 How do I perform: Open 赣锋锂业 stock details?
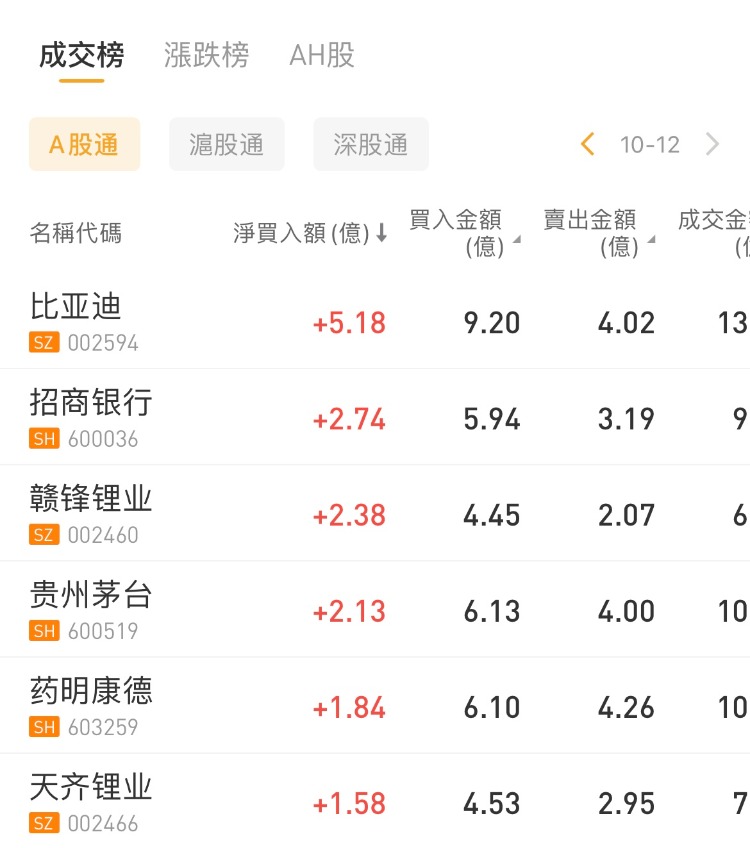pos(91,499)
